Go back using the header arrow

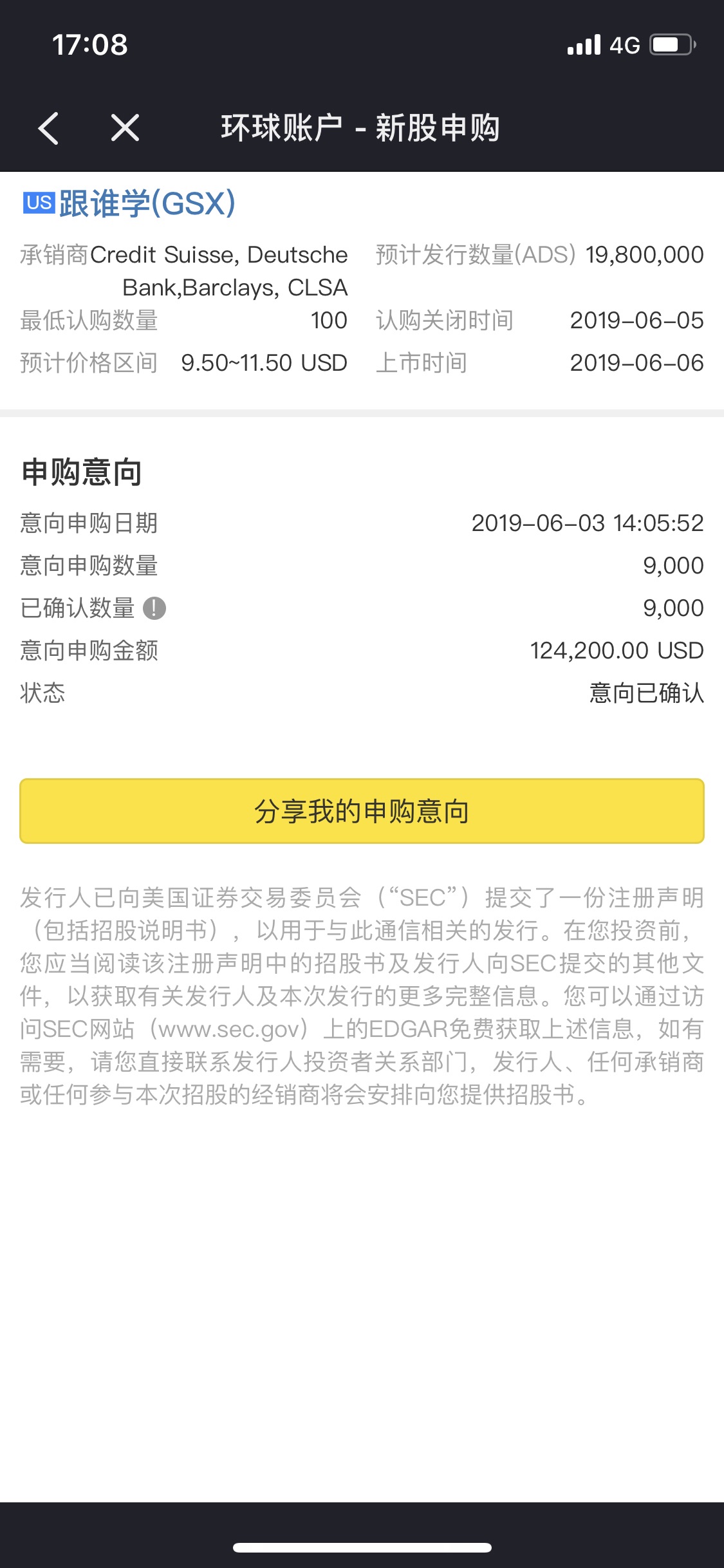click(x=49, y=127)
